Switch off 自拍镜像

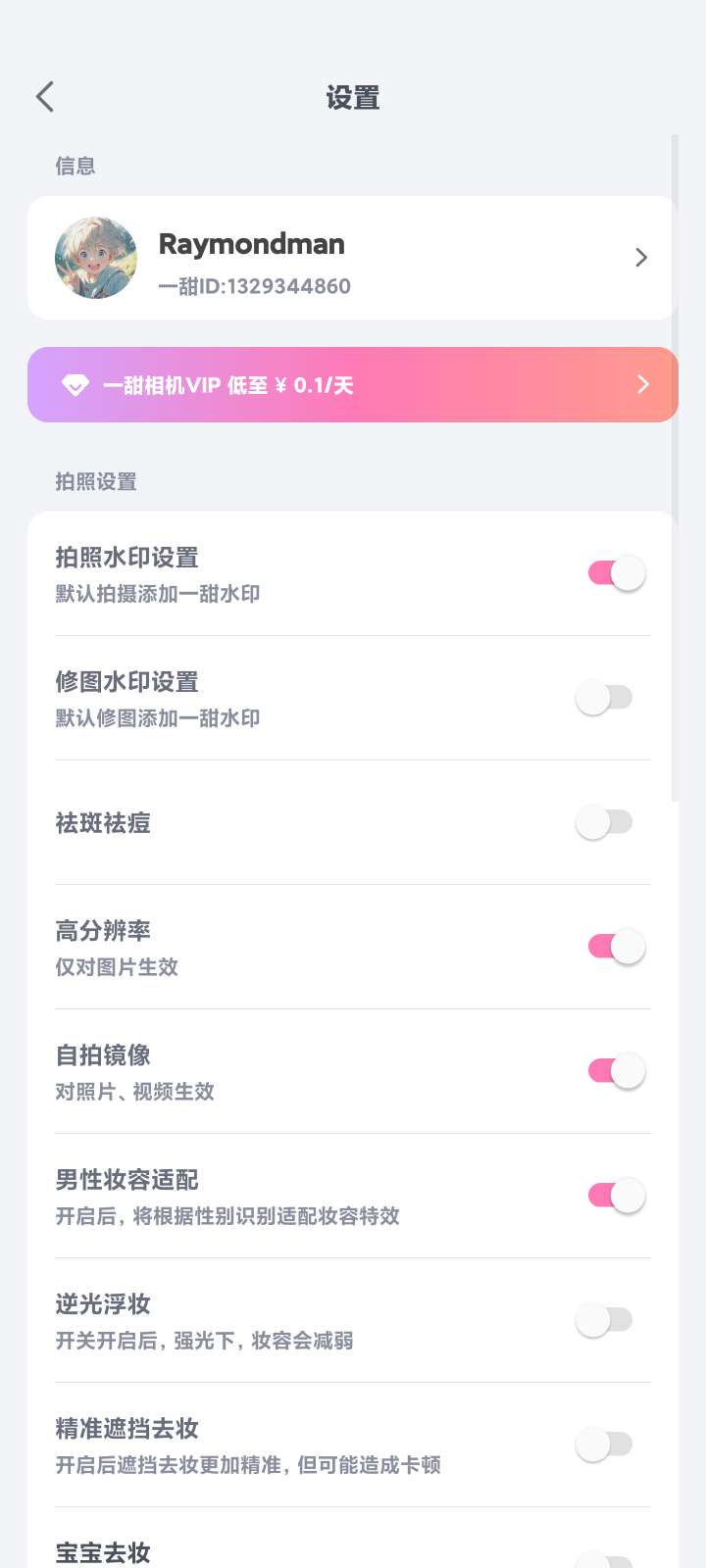(x=615, y=1071)
